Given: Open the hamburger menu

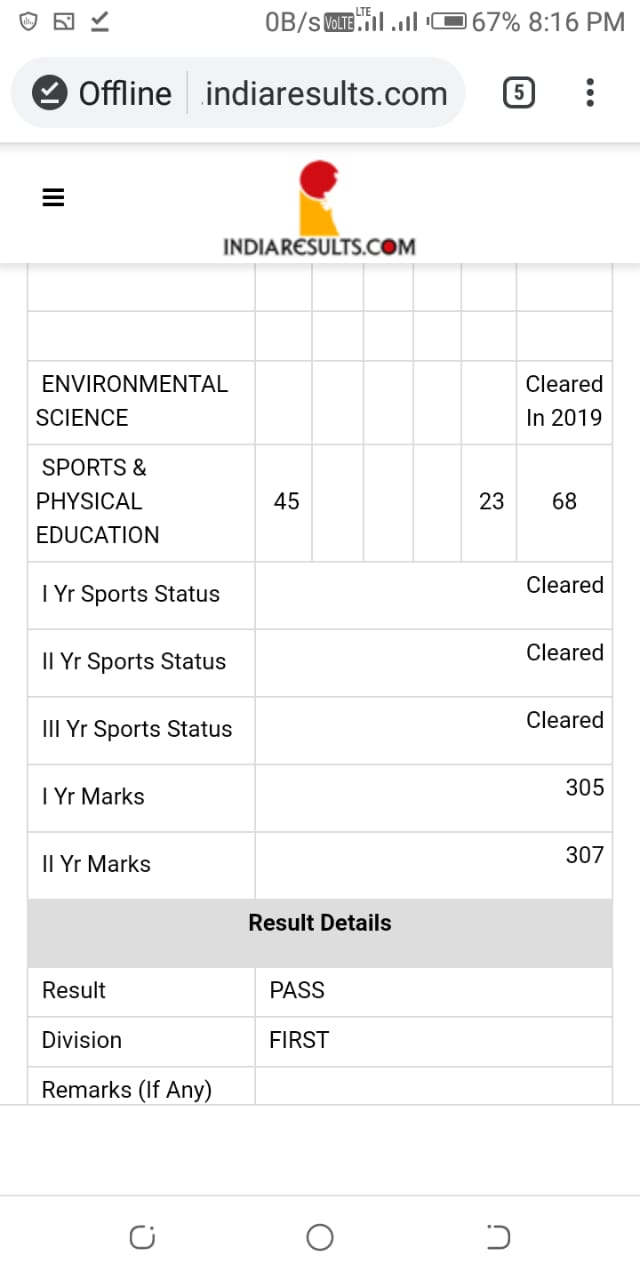Looking at the screenshot, I should [53, 198].
